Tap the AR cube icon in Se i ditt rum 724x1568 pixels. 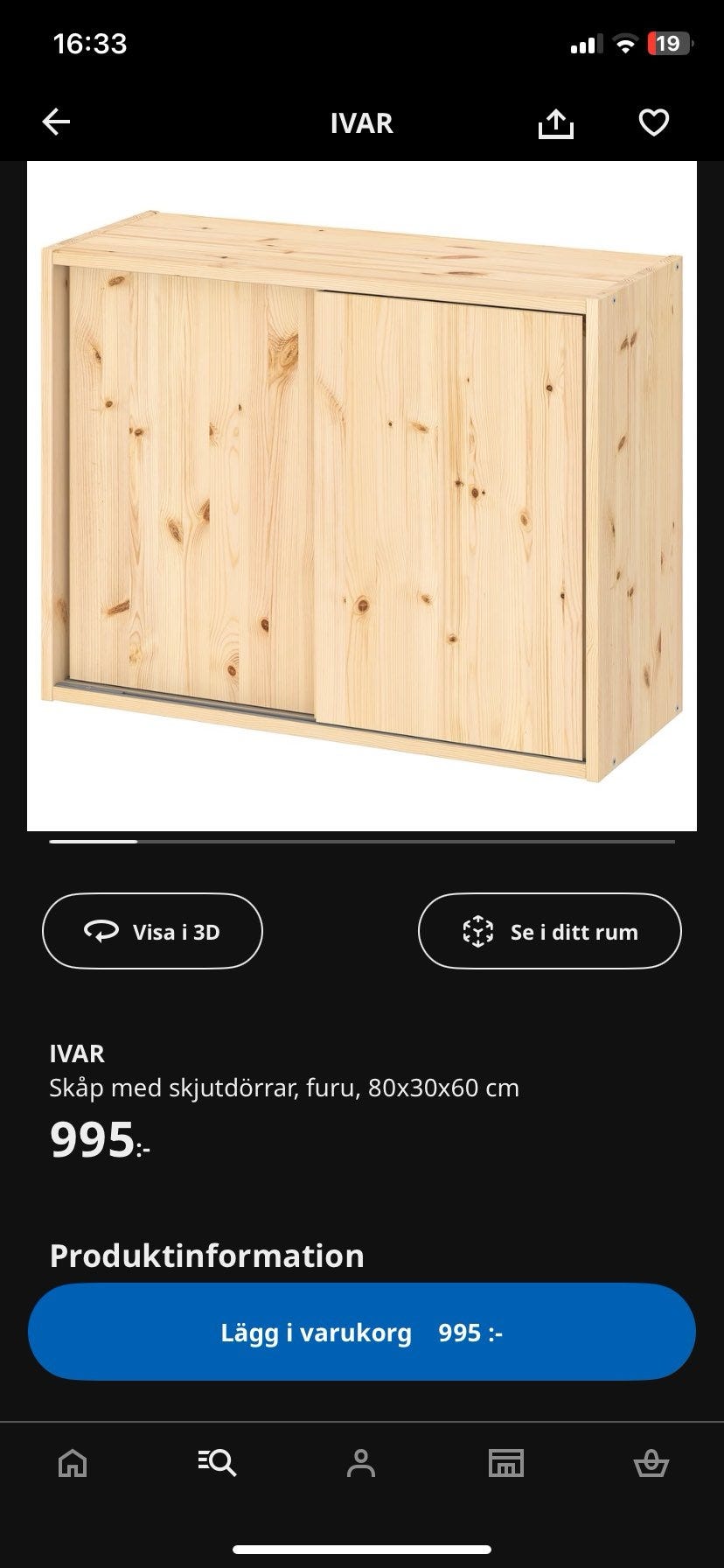click(479, 931)
